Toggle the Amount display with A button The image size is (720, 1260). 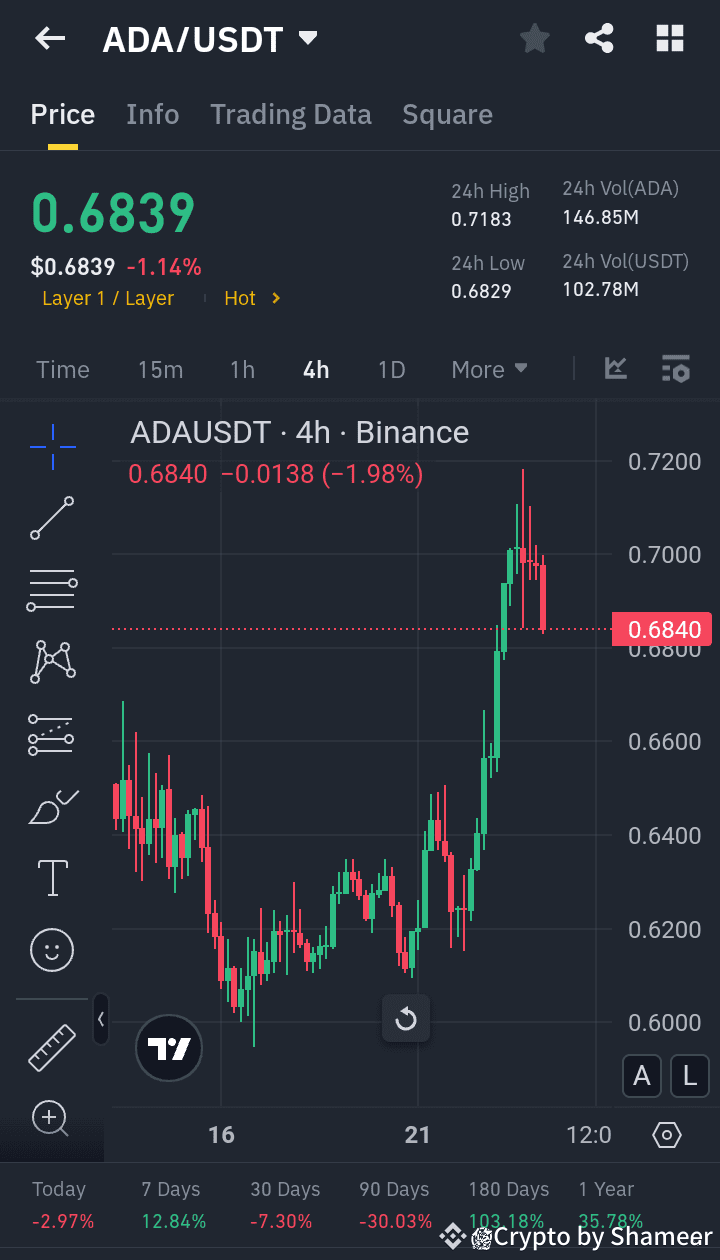[x=642, y=1076]
